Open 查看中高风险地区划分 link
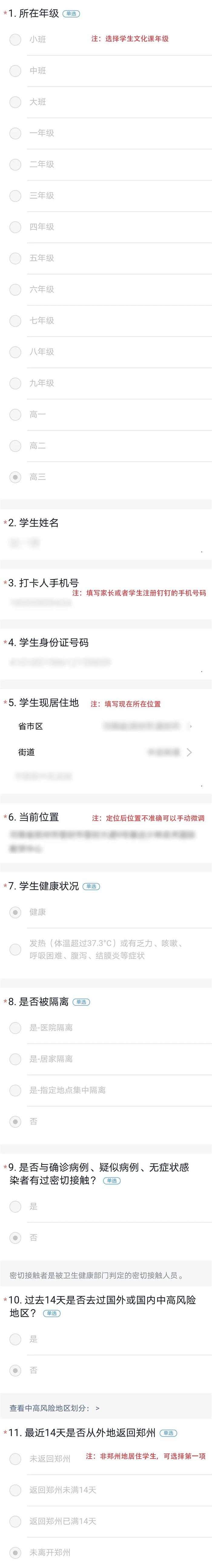The image size is (212, 1568). pyautogui.click(x=55, y=1408)
